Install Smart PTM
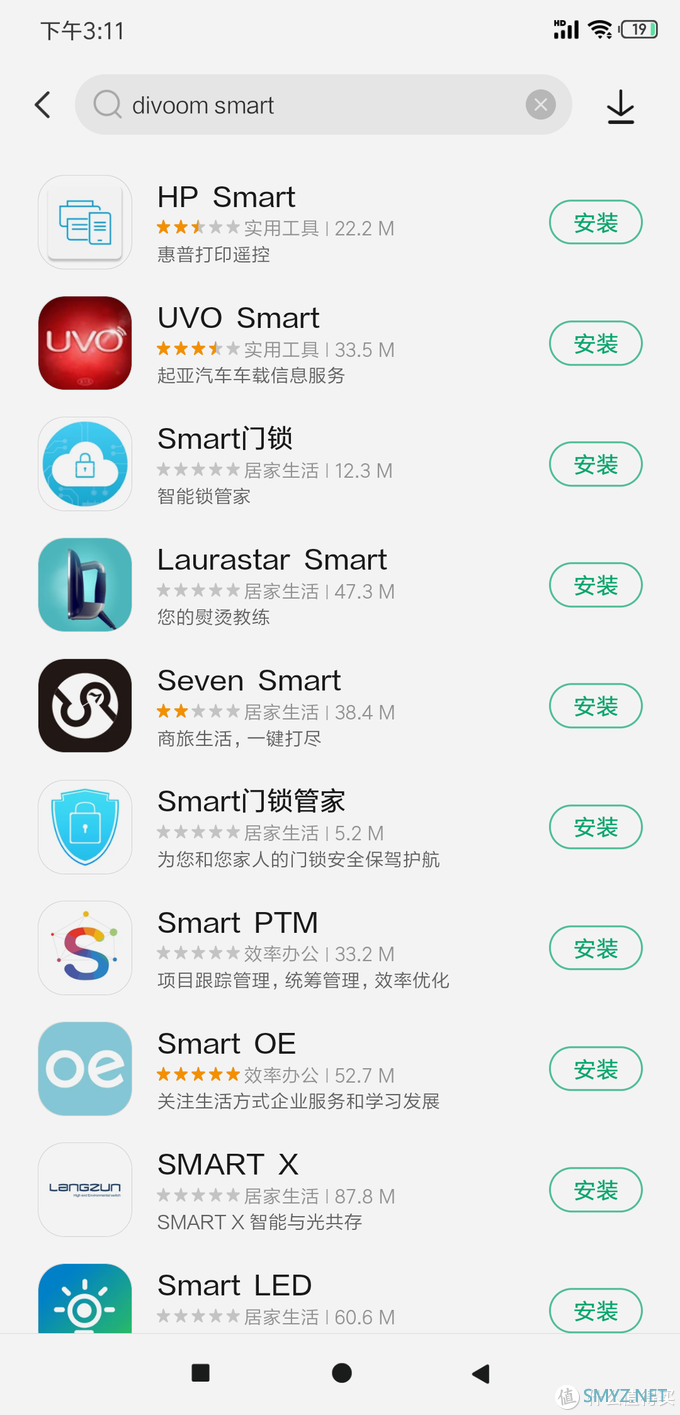This screenshot has height=1415, width=680. pos(595,949)
